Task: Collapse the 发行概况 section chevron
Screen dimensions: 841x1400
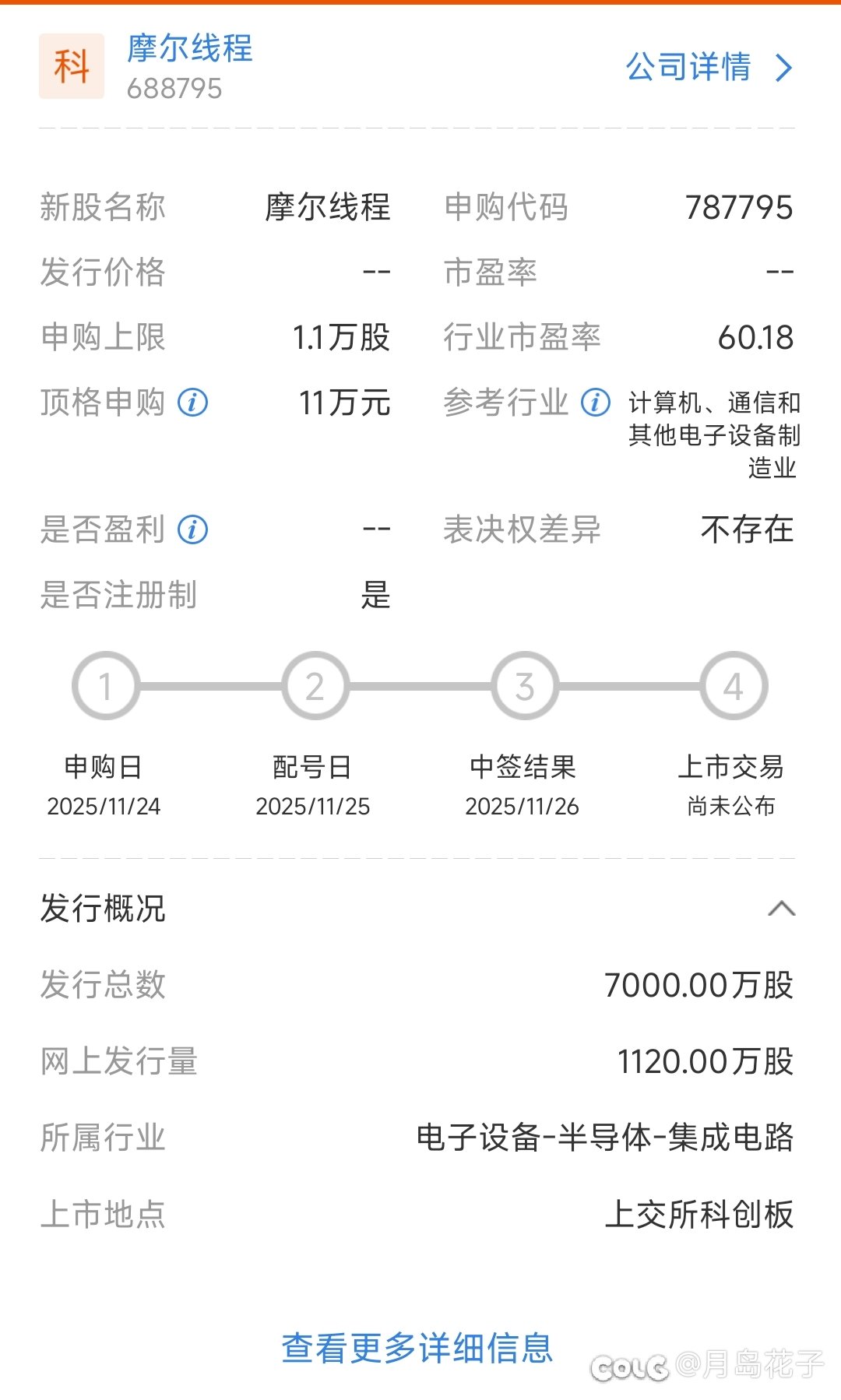Action: 780,908
